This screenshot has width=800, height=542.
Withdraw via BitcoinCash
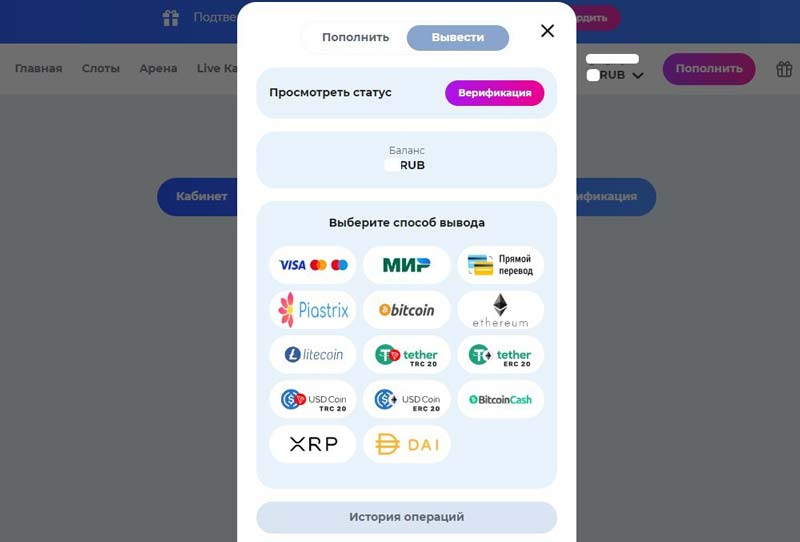[x=500, y=400]
